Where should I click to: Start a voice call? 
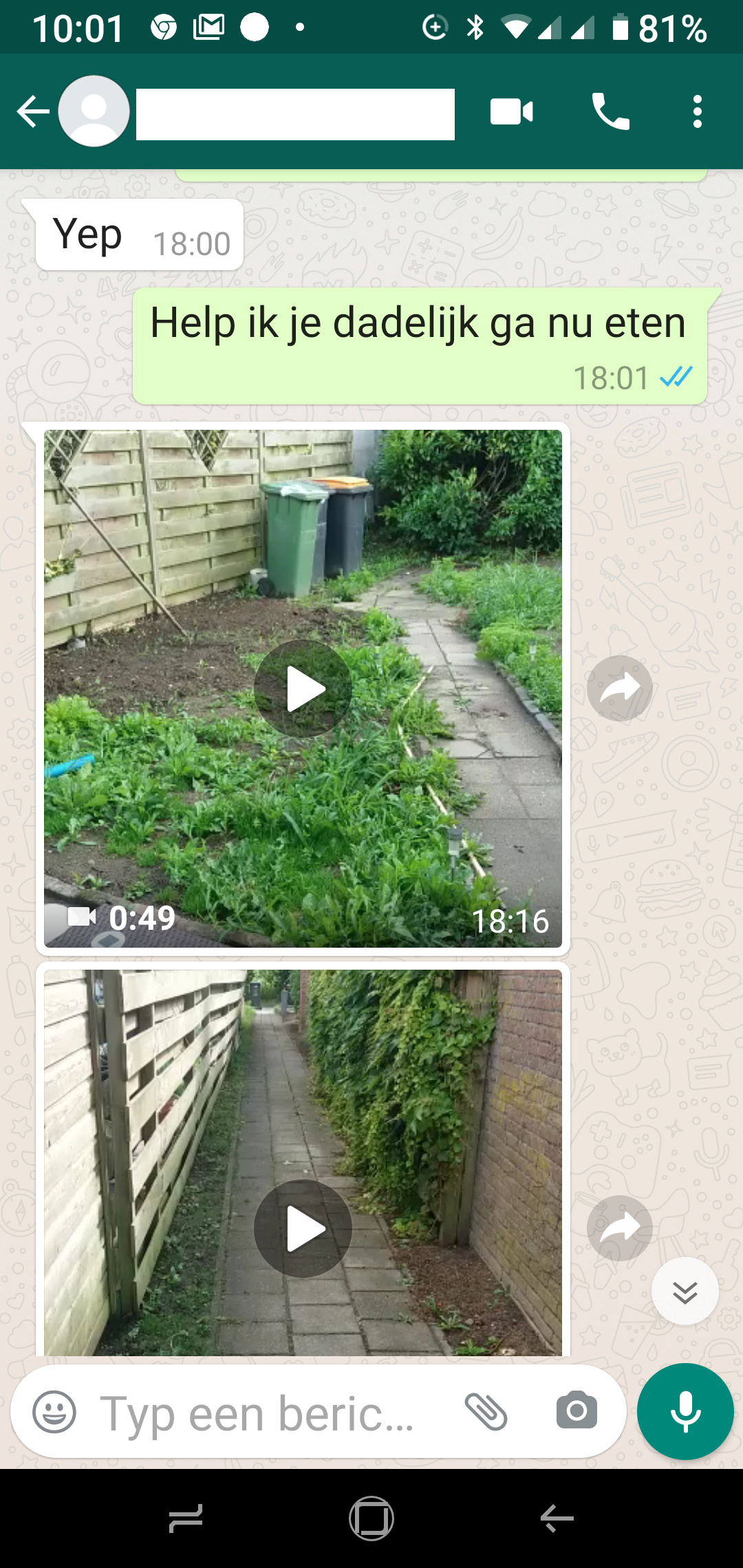(x=610, y=112)
